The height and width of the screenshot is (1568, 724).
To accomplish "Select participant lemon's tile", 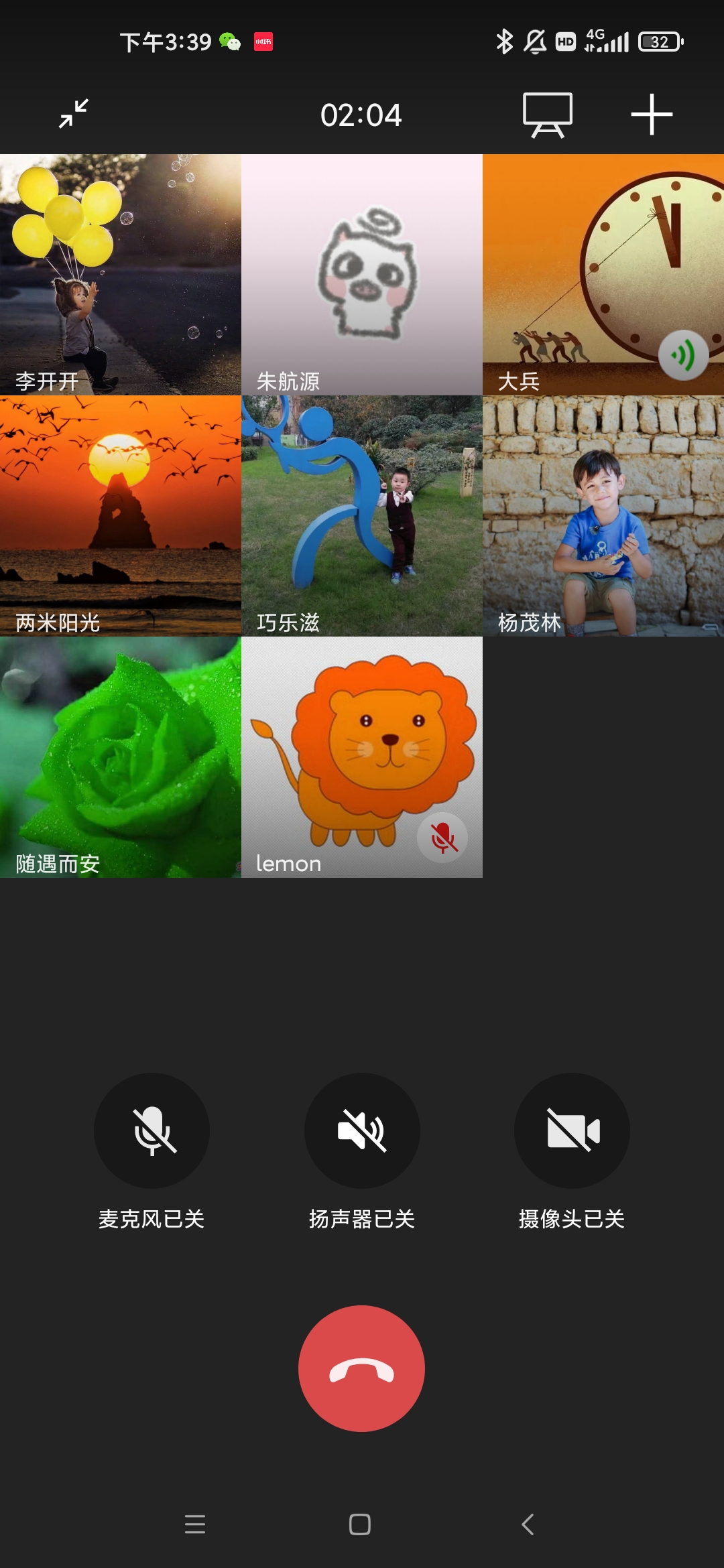I will 362,757.
